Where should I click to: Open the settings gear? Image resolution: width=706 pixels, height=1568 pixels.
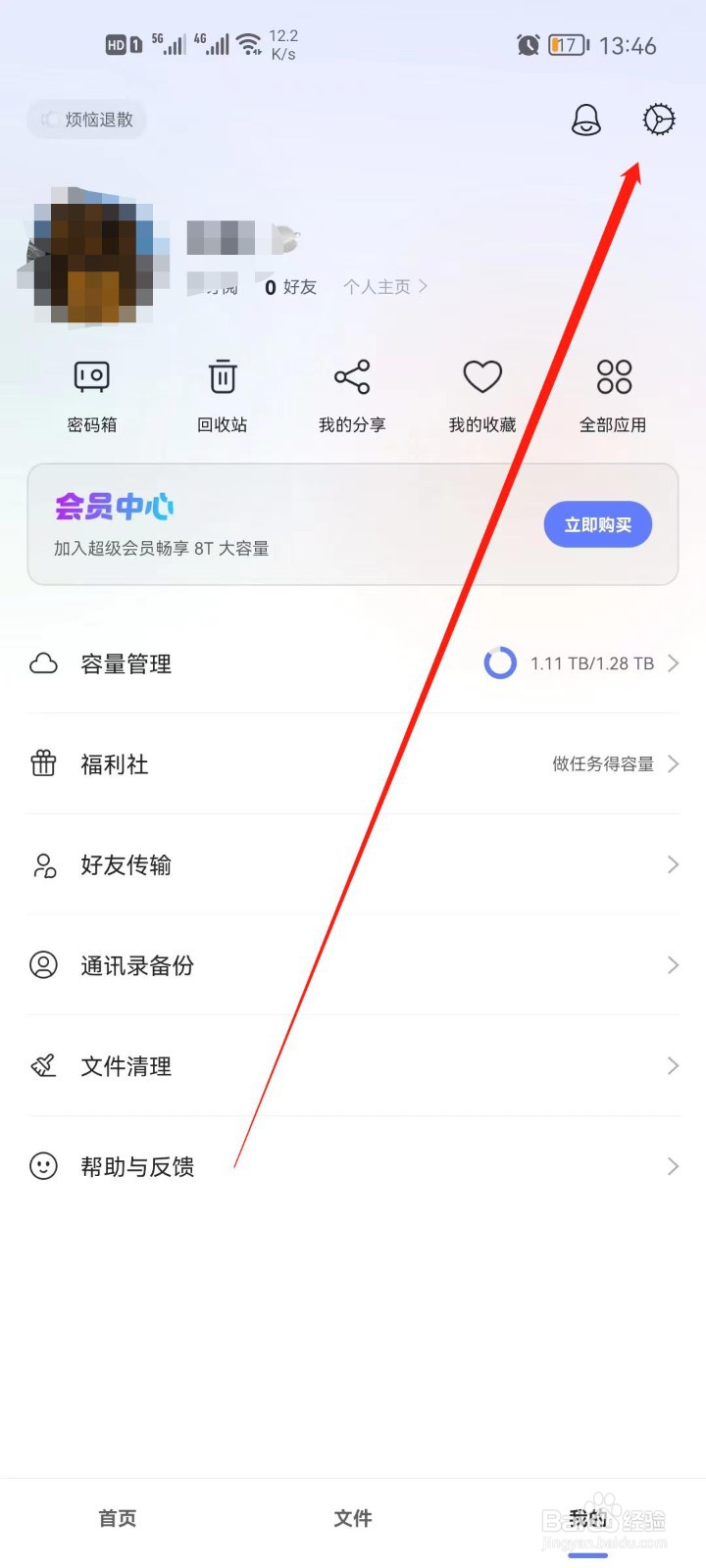tap(657, 120)
